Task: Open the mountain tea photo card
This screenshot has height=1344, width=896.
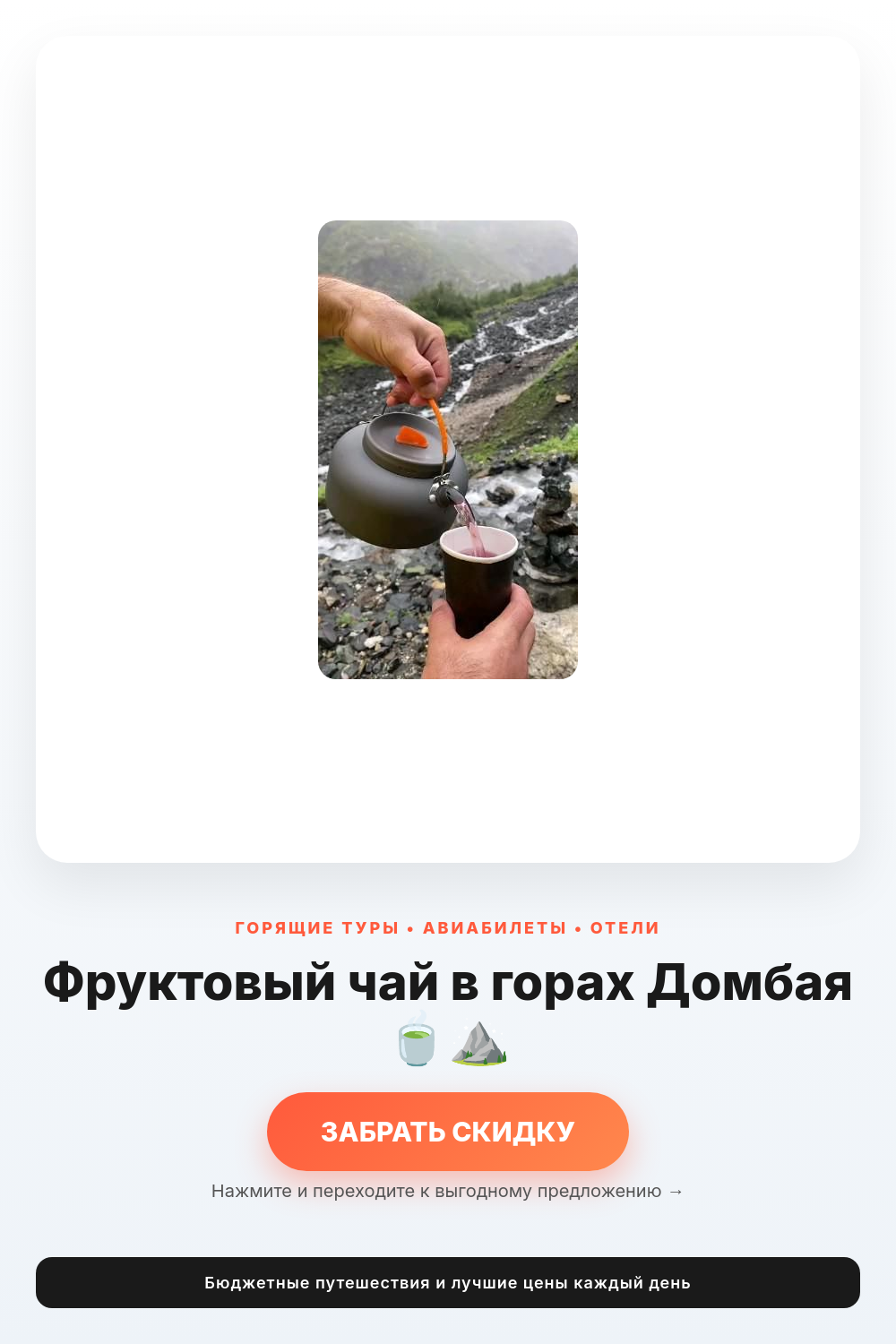Action: point(448,450)
